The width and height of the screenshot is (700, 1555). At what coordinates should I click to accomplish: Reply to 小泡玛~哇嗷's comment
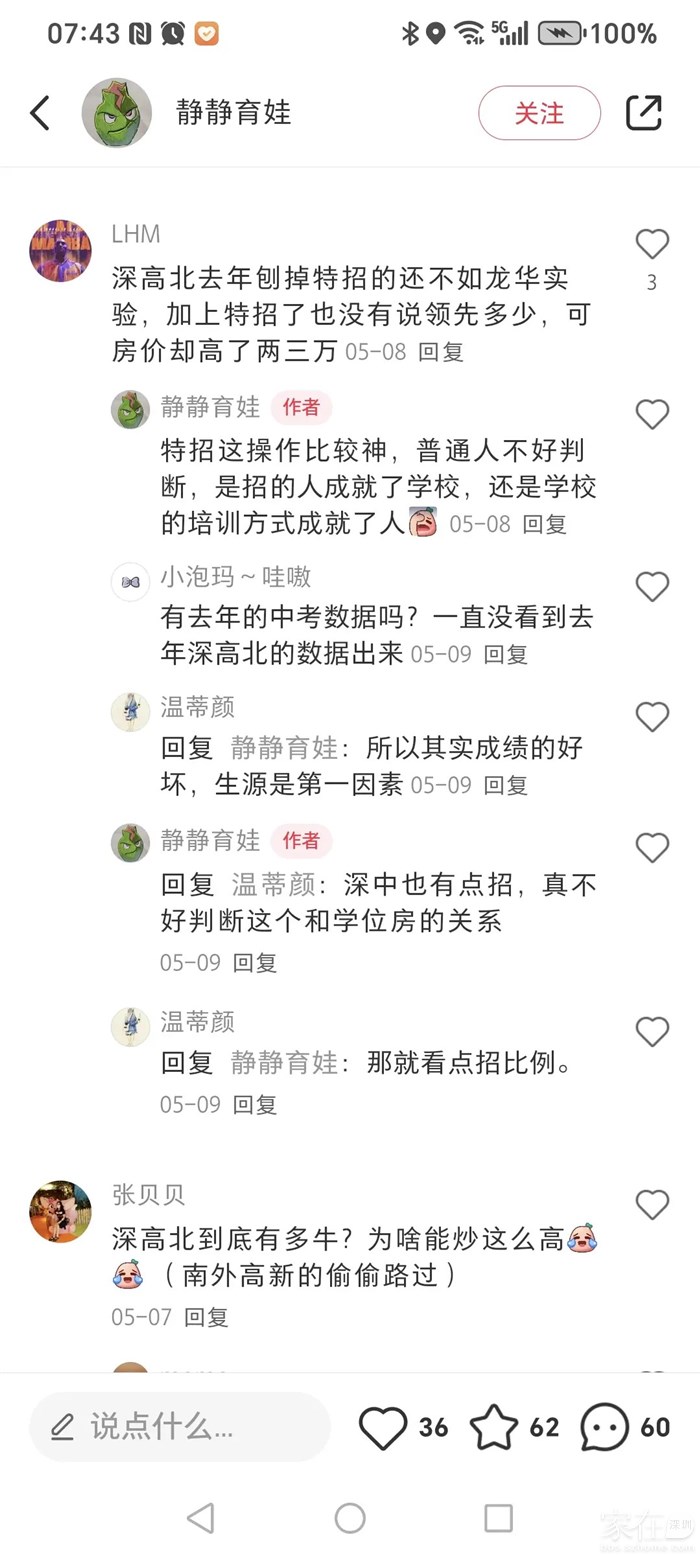(x=505, y=654)
